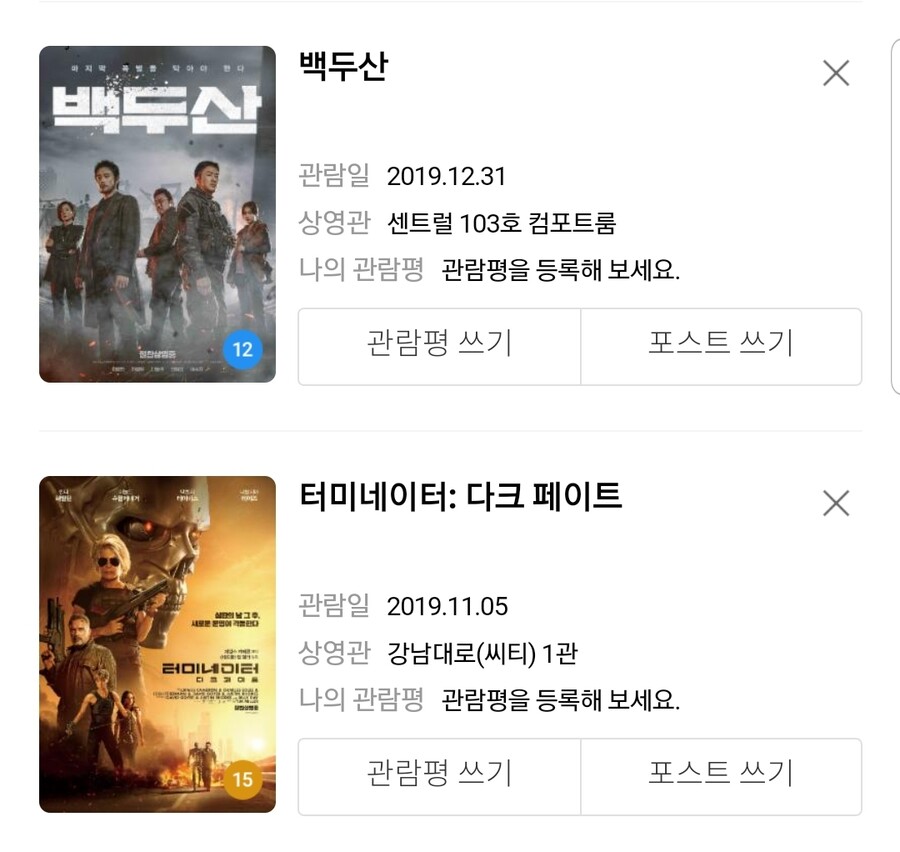Open the 터미네이터: 다크 페이트 poster
Viewport: 900px width, 852px height.
pos(157,644)
